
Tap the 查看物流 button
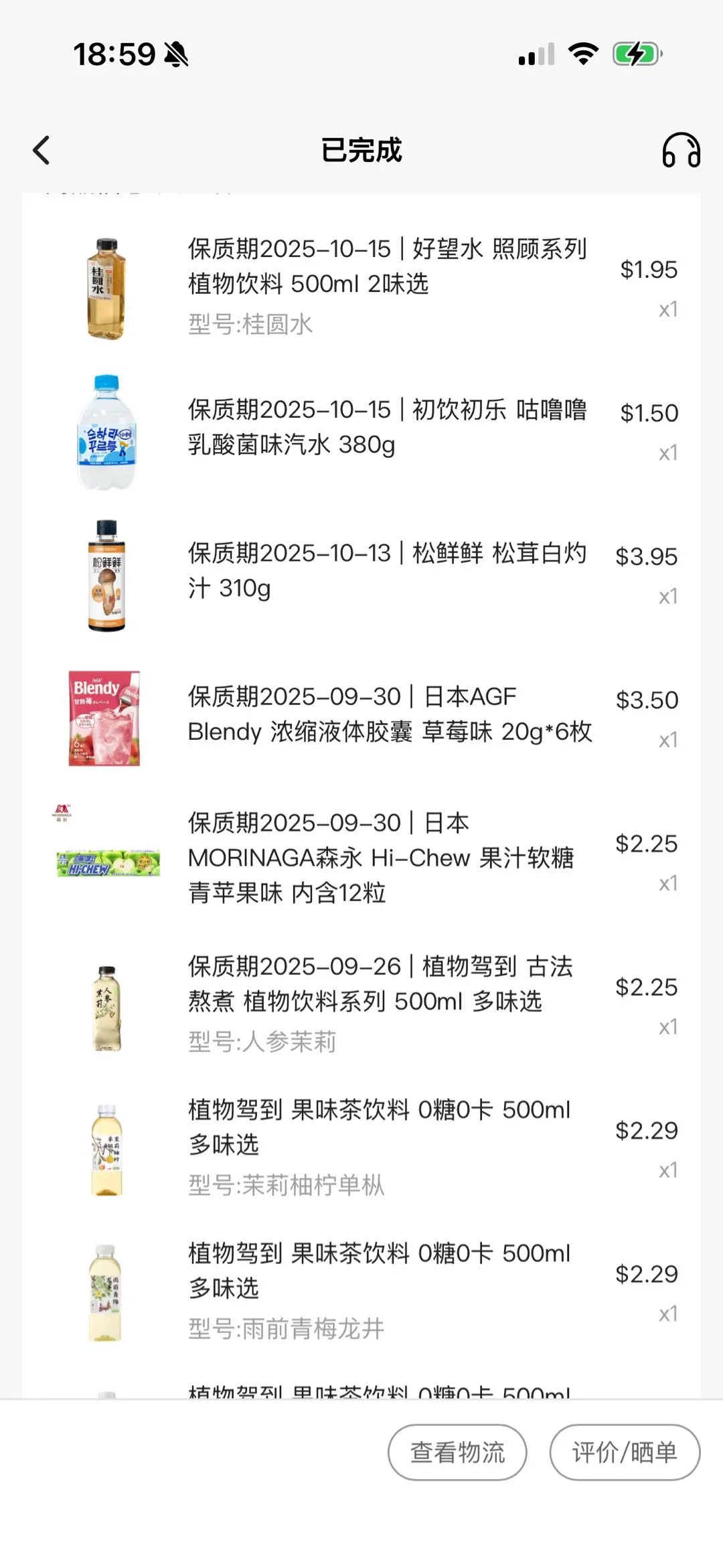457,1452
